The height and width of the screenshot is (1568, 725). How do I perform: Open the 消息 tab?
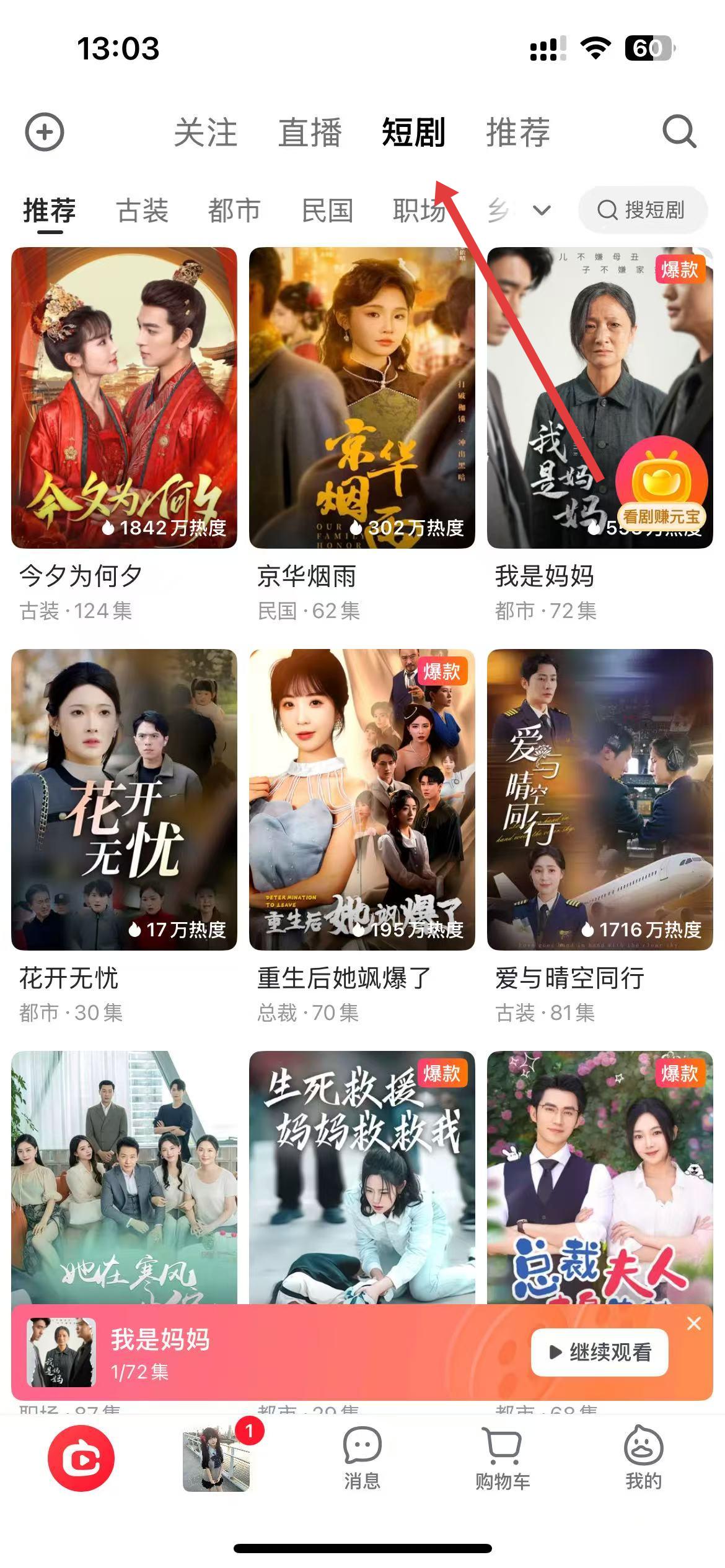(x=362, y=1458)
